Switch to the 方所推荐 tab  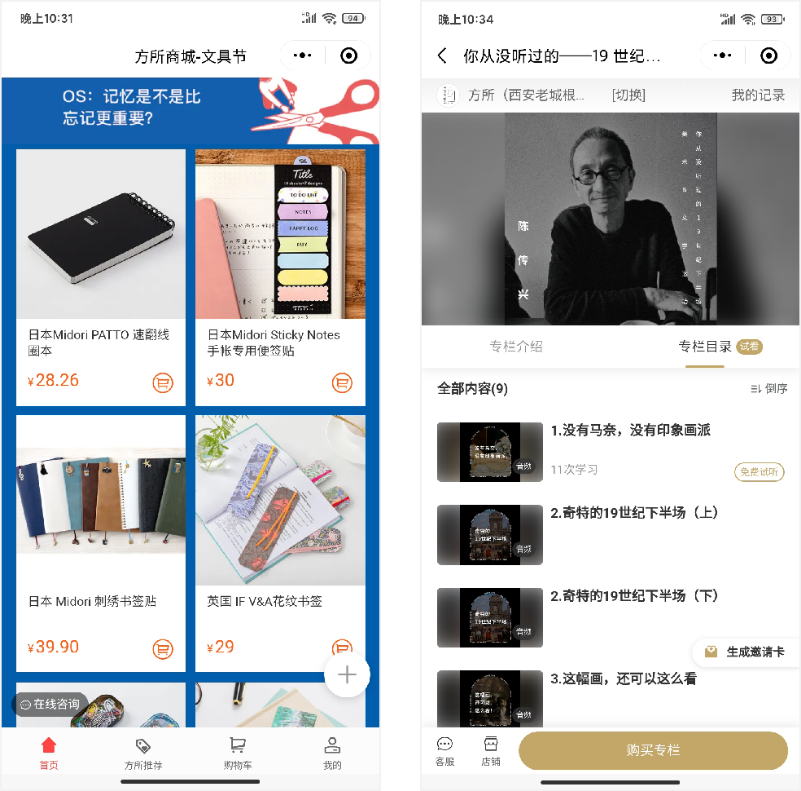[x=143, y=753]
